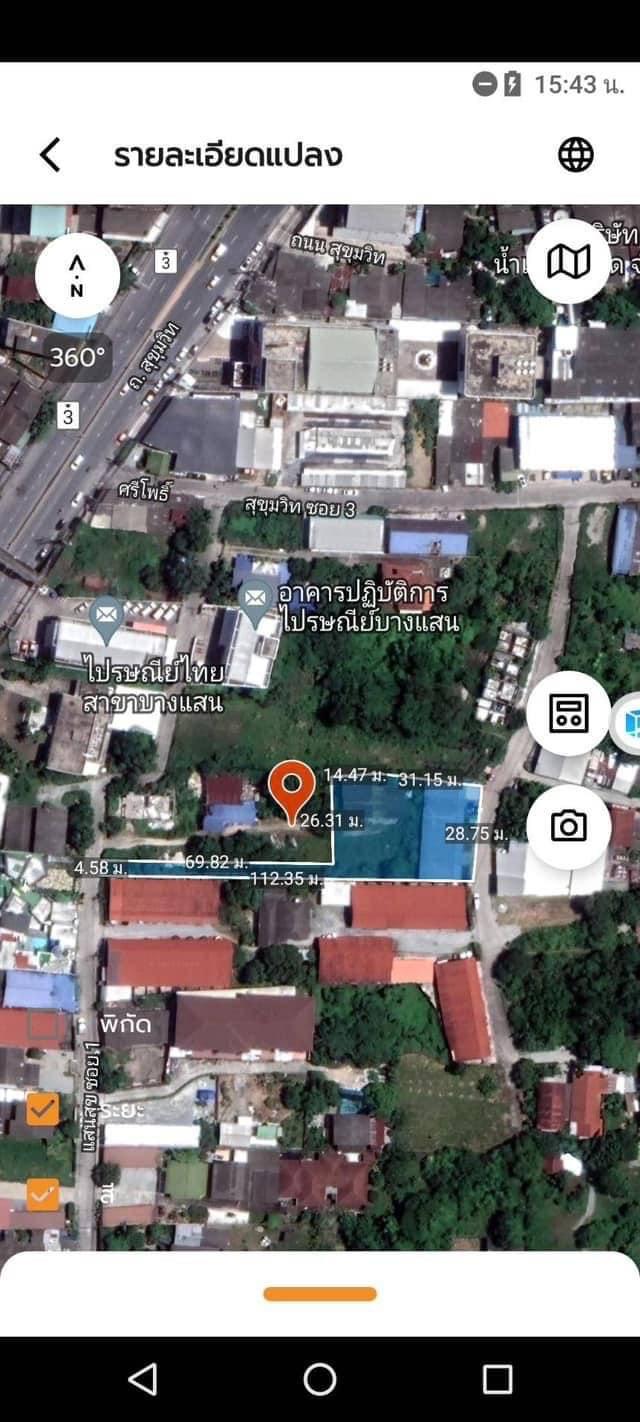Open the 360° view
Screen dimensions: 640x1422
coord(77,358)
